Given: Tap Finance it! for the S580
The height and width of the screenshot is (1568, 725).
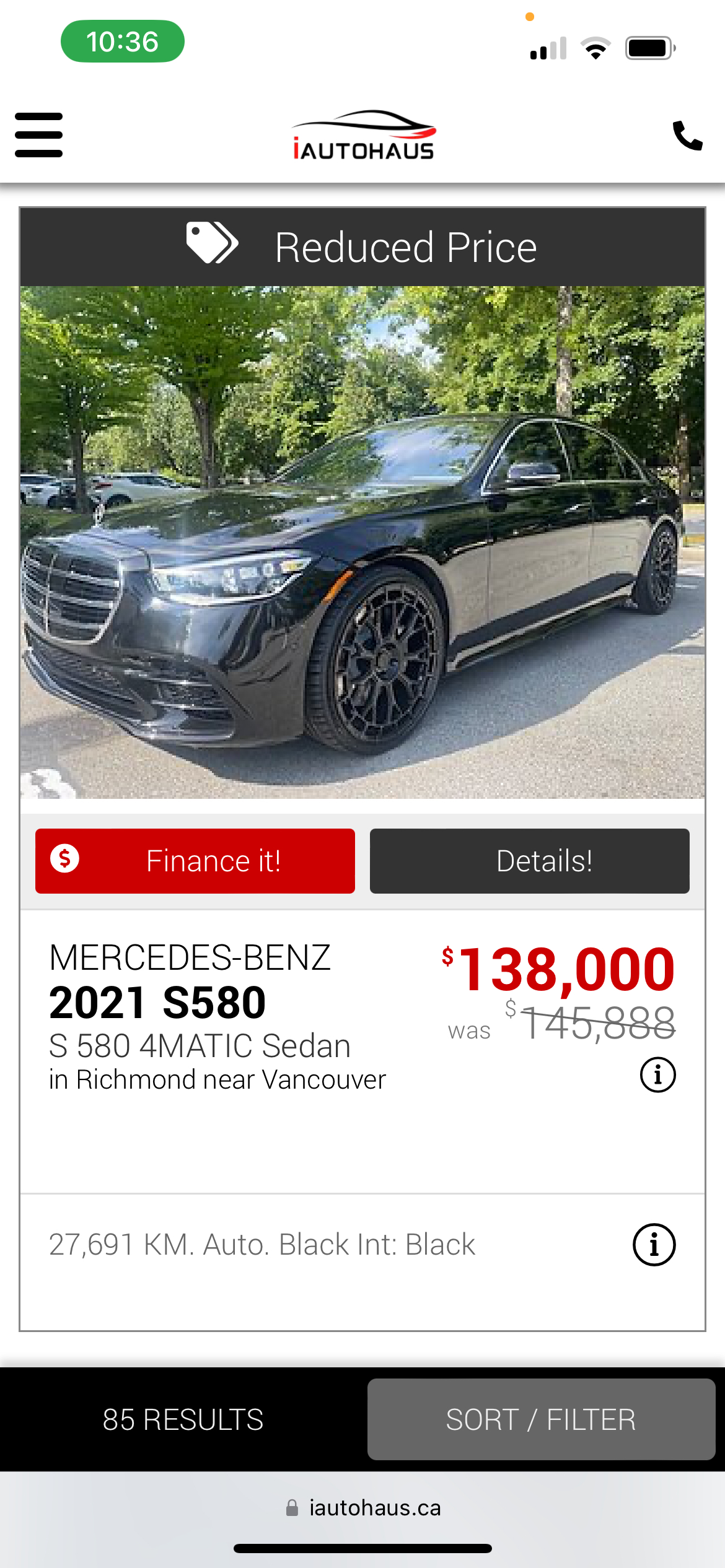Looking at the screenshot, I should click(x=195, y=861).
